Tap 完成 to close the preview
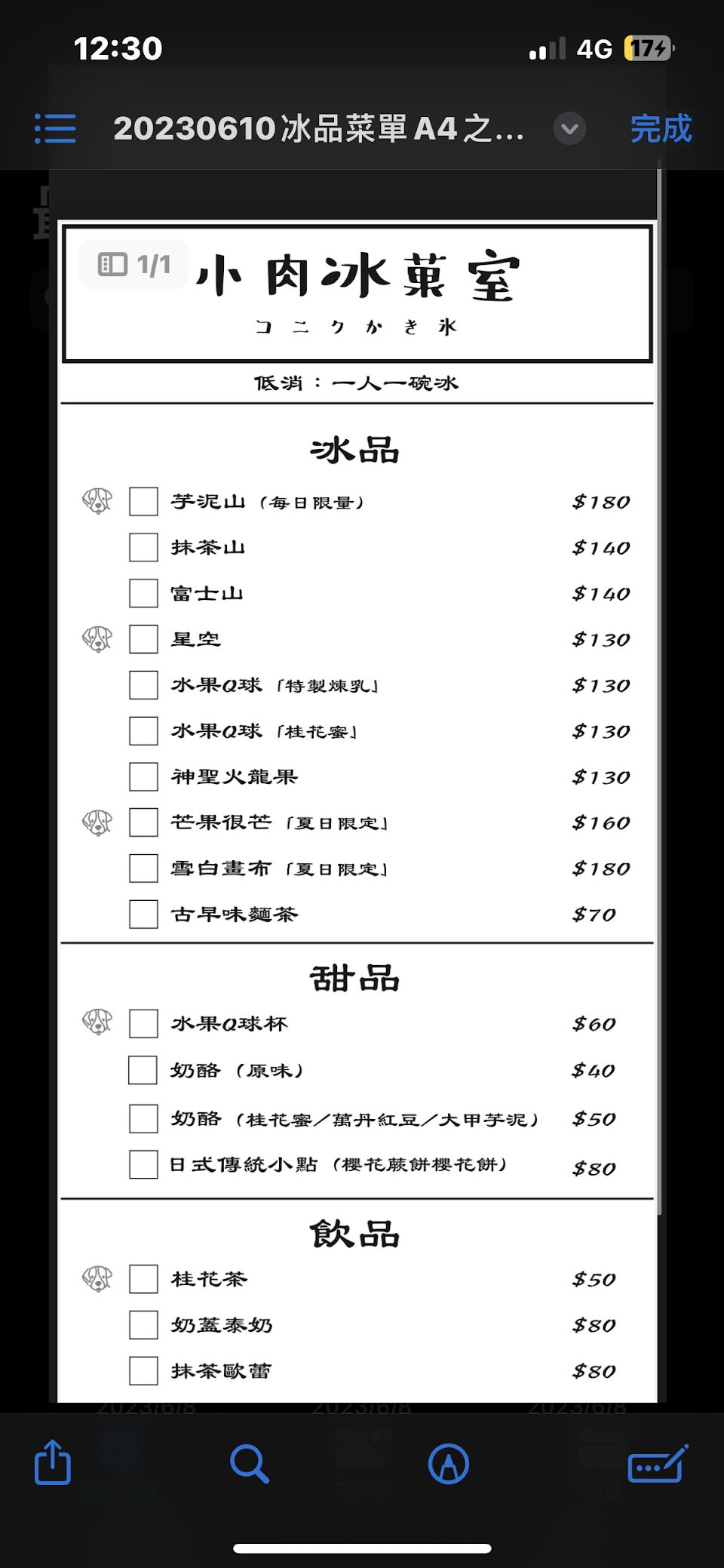Screen dimensions: 724x1568 [661, 128]
